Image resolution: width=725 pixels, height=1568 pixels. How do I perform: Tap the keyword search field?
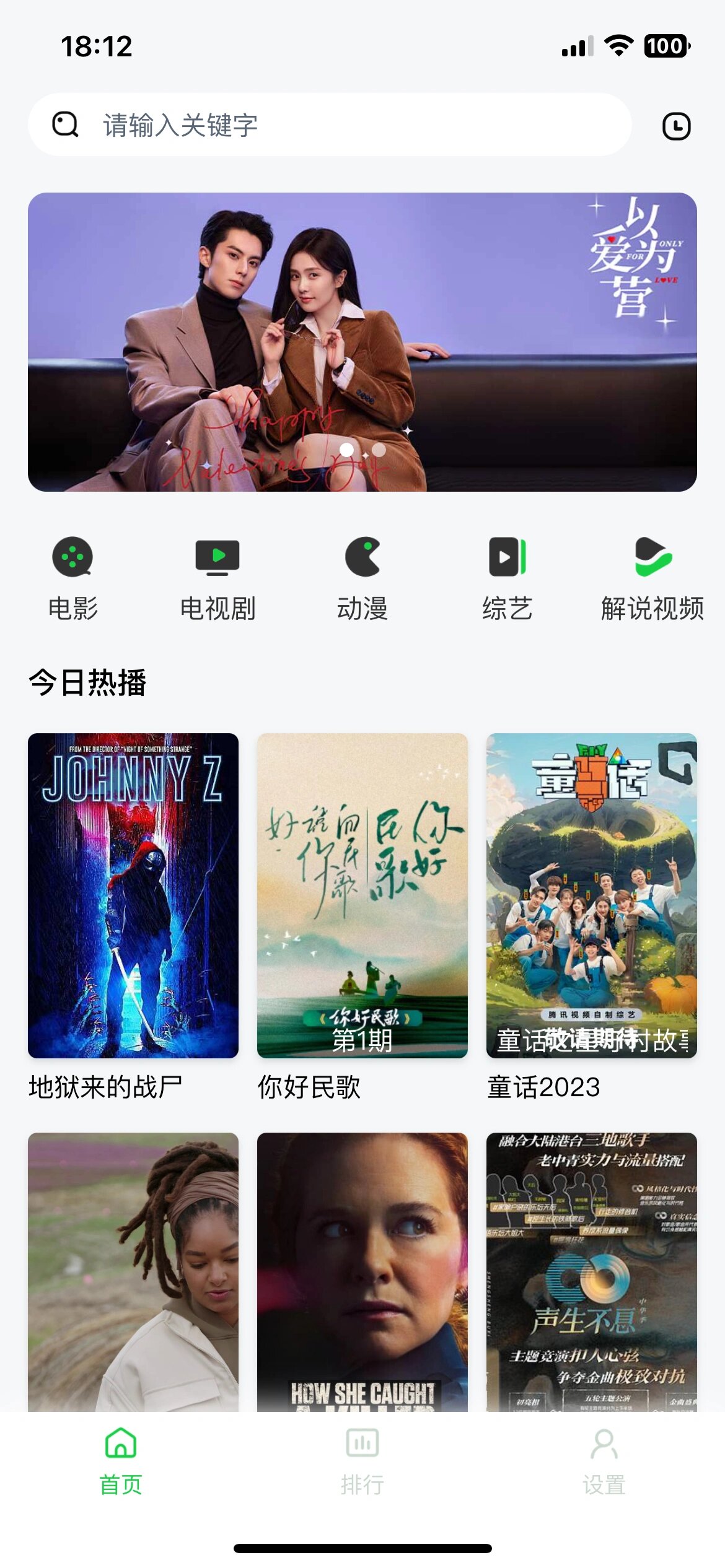[x=330, y=125]
